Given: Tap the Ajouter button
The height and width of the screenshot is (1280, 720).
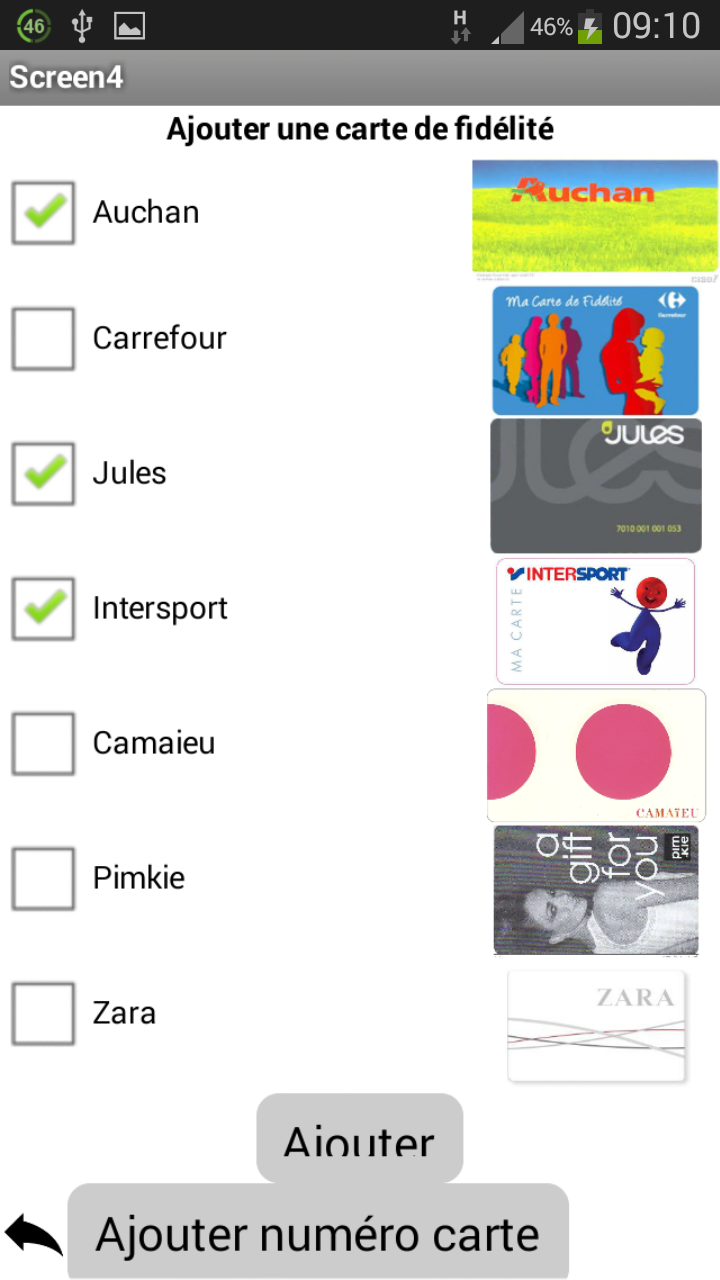Looking at the screenshot, I should click(x=359, y=1138).
